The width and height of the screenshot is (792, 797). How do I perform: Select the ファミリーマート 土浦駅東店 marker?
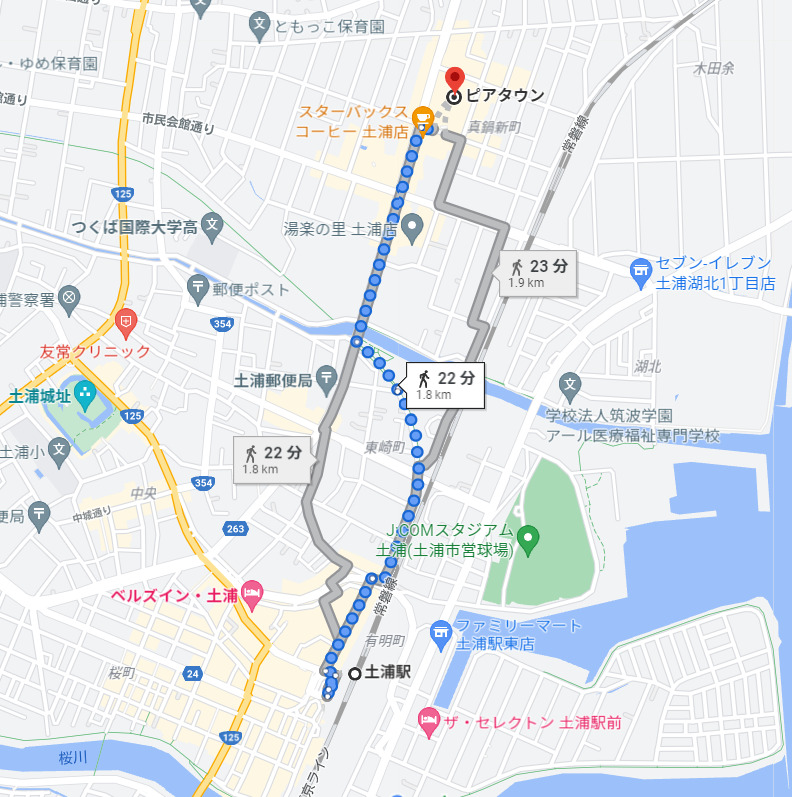(440, 631)
